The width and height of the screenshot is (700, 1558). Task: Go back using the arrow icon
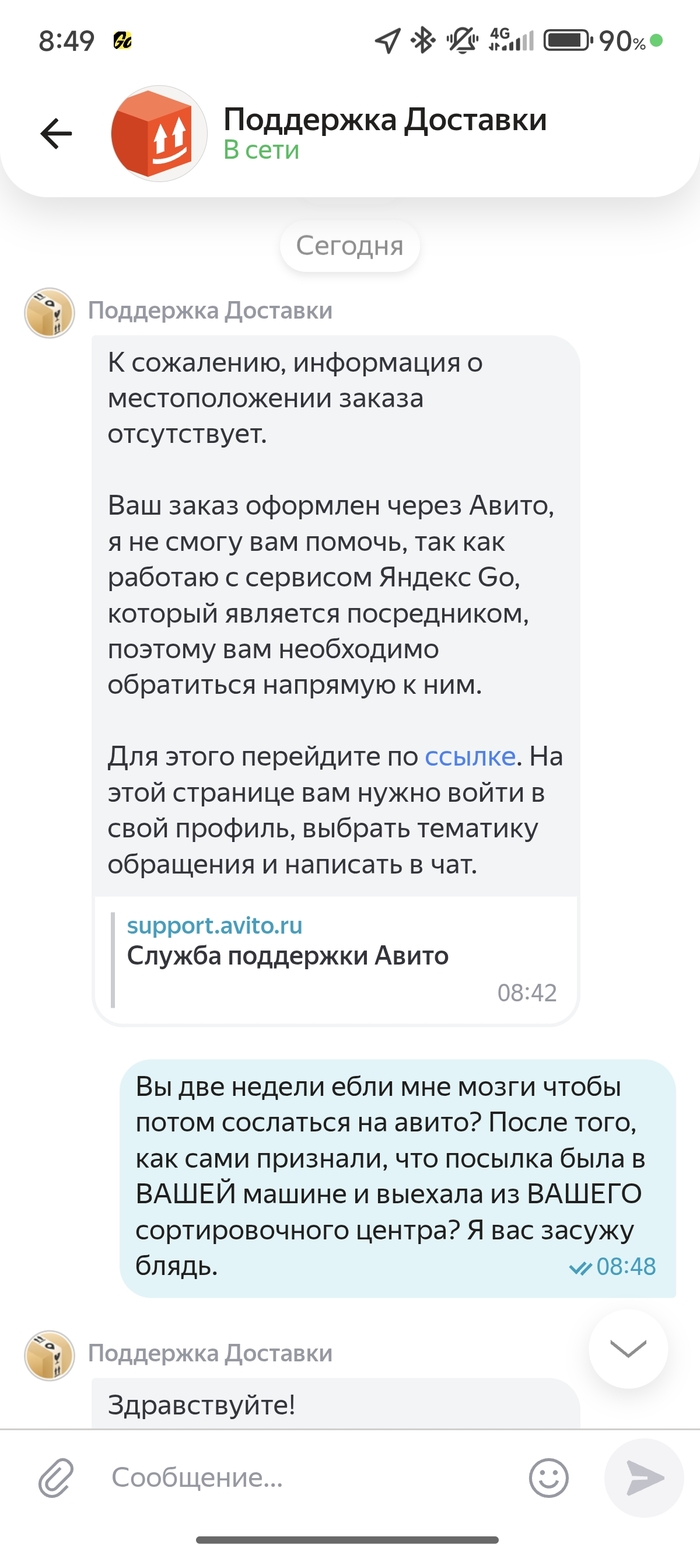(56, 133)
